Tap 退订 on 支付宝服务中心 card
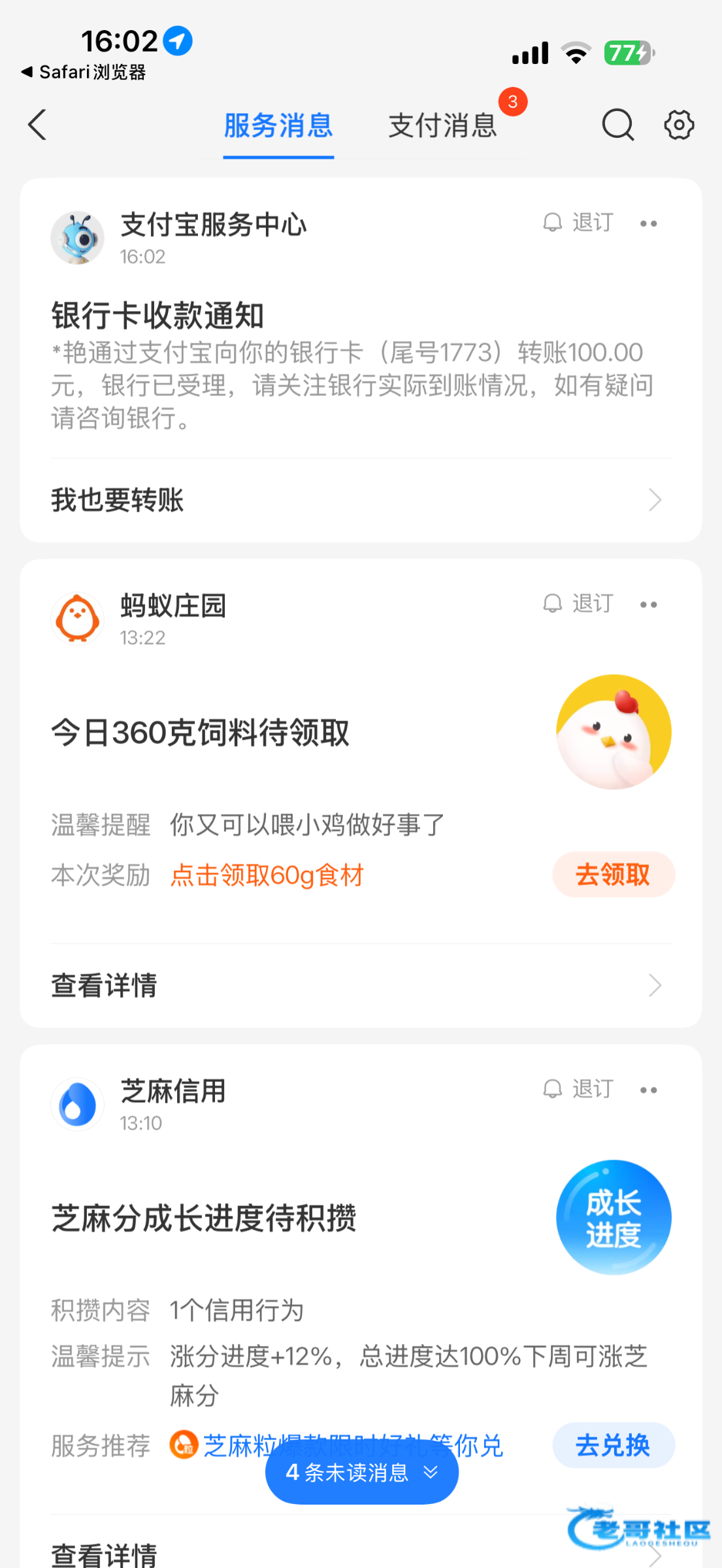The height and width of the screenshot is (1568, 722). tap(579, 223)
